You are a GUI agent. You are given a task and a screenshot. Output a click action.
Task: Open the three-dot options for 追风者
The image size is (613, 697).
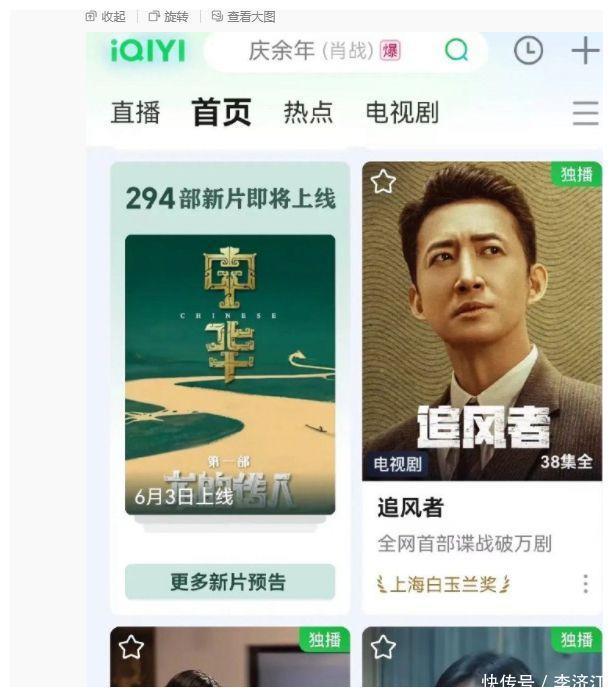pyautogui.click(x=586, y=583)
